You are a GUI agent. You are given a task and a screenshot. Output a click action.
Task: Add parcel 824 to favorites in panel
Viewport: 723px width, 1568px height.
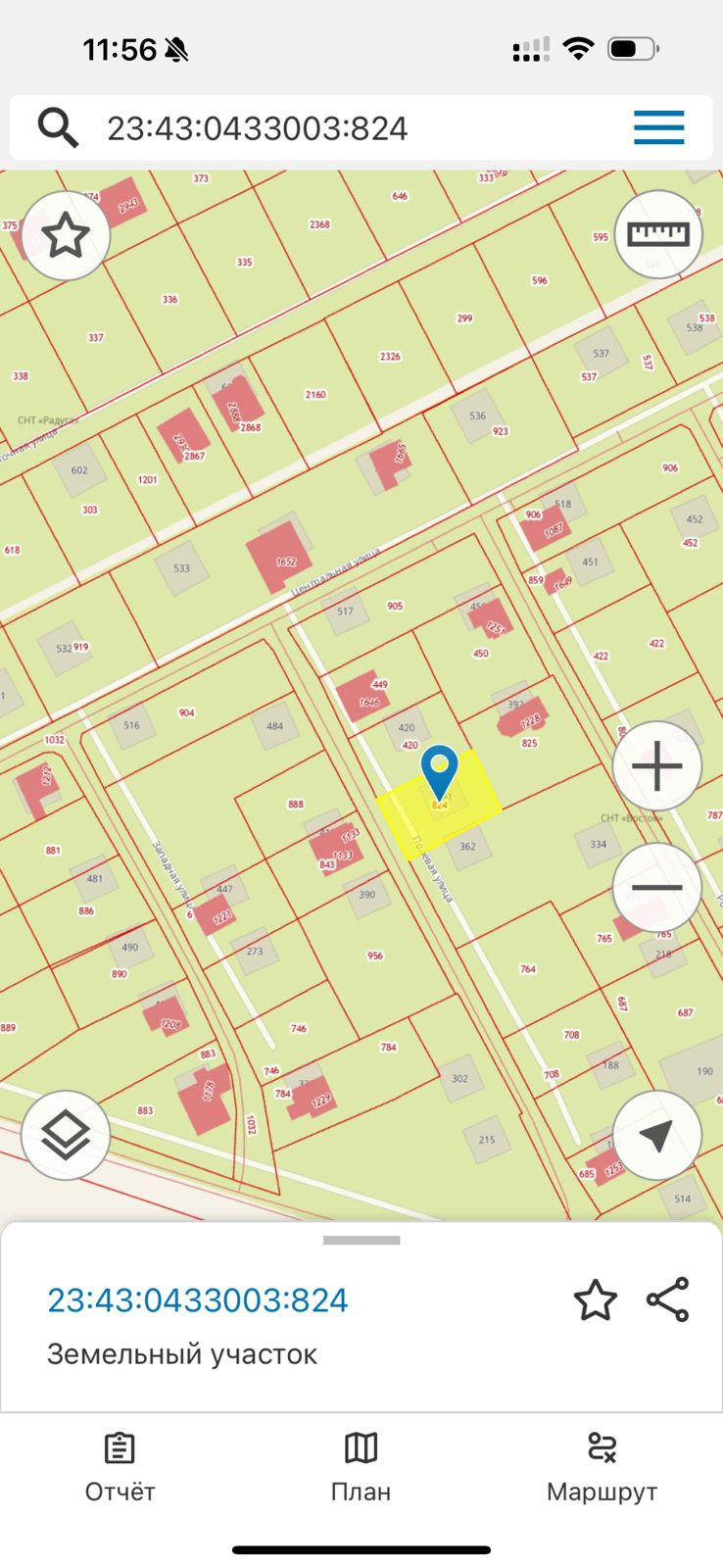coord(595,1300)
